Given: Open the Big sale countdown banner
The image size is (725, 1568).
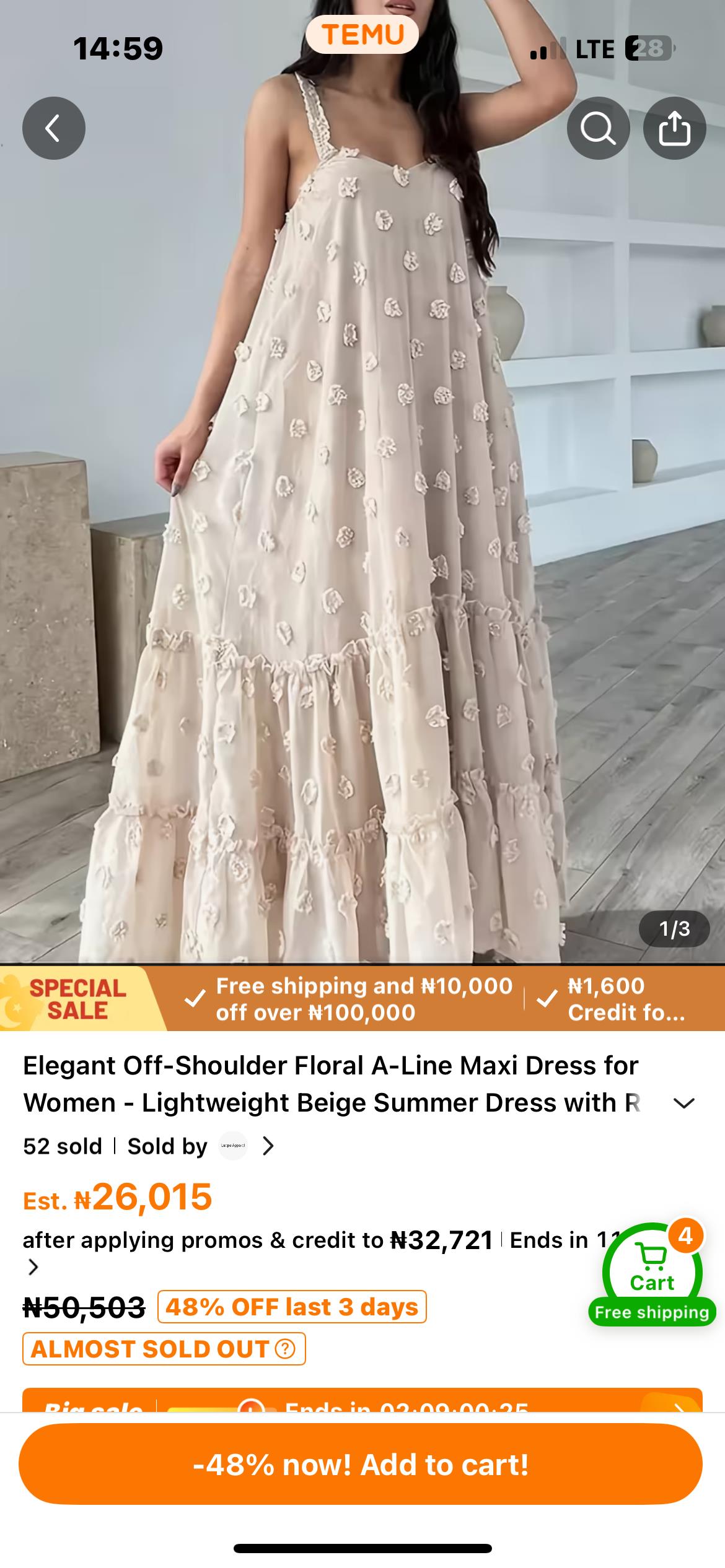Looking at the screenshot, I should click(362, 1401).
